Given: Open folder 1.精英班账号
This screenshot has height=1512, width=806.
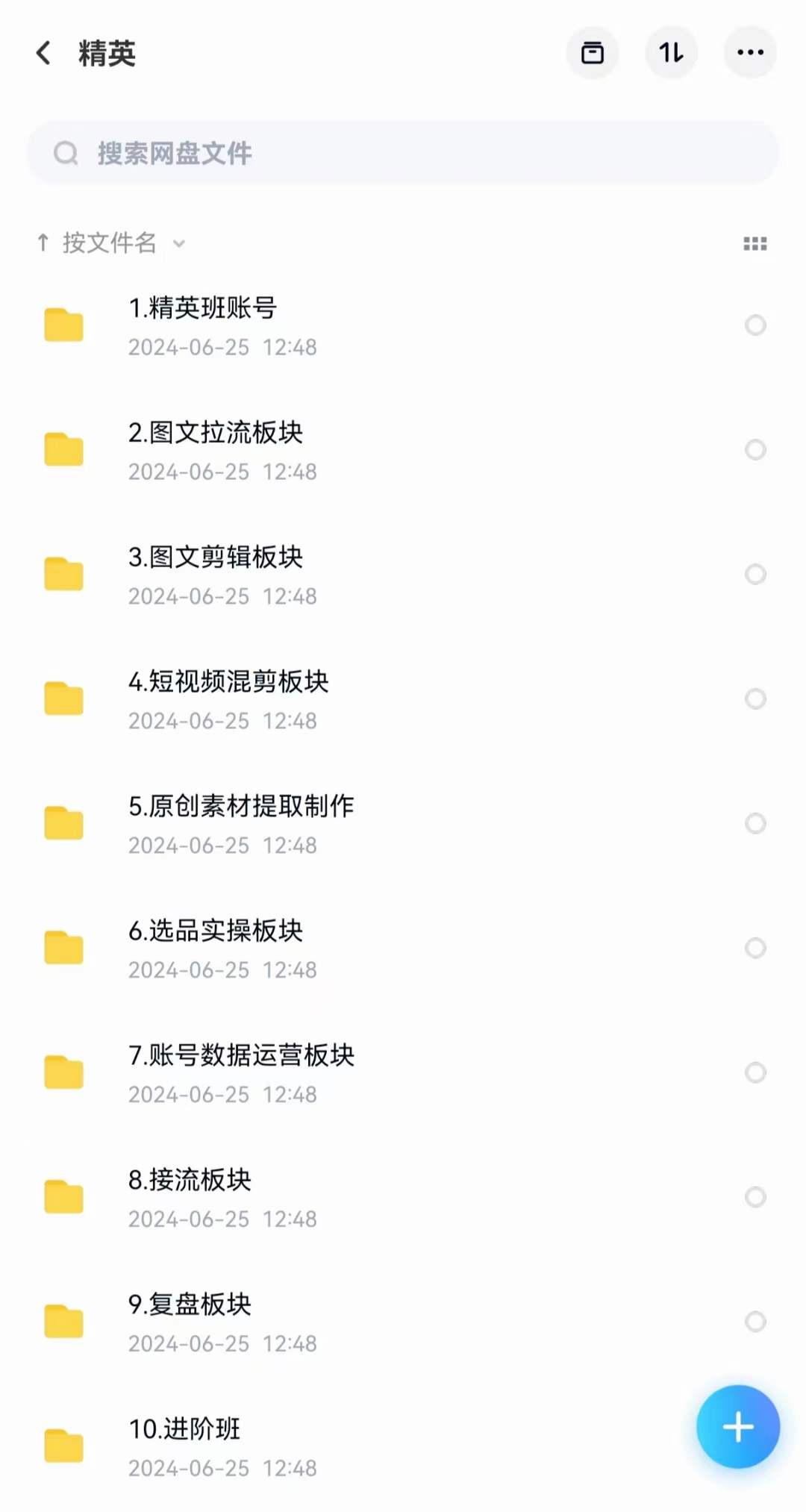Looking at the screenshot, I should click(x=403, y=326).
